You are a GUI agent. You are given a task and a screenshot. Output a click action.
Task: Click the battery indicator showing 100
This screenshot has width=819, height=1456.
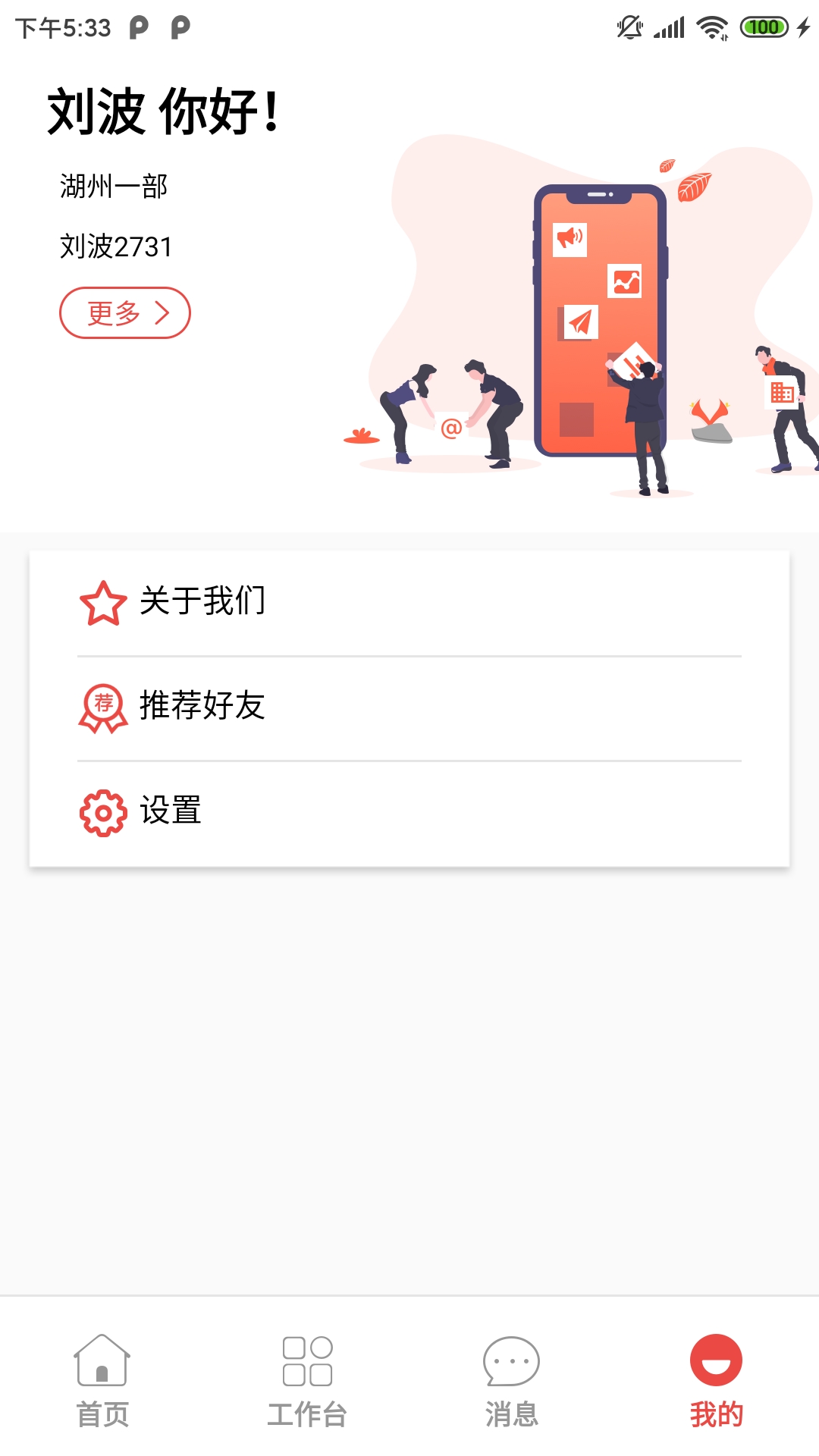click(x=766, y=26)
